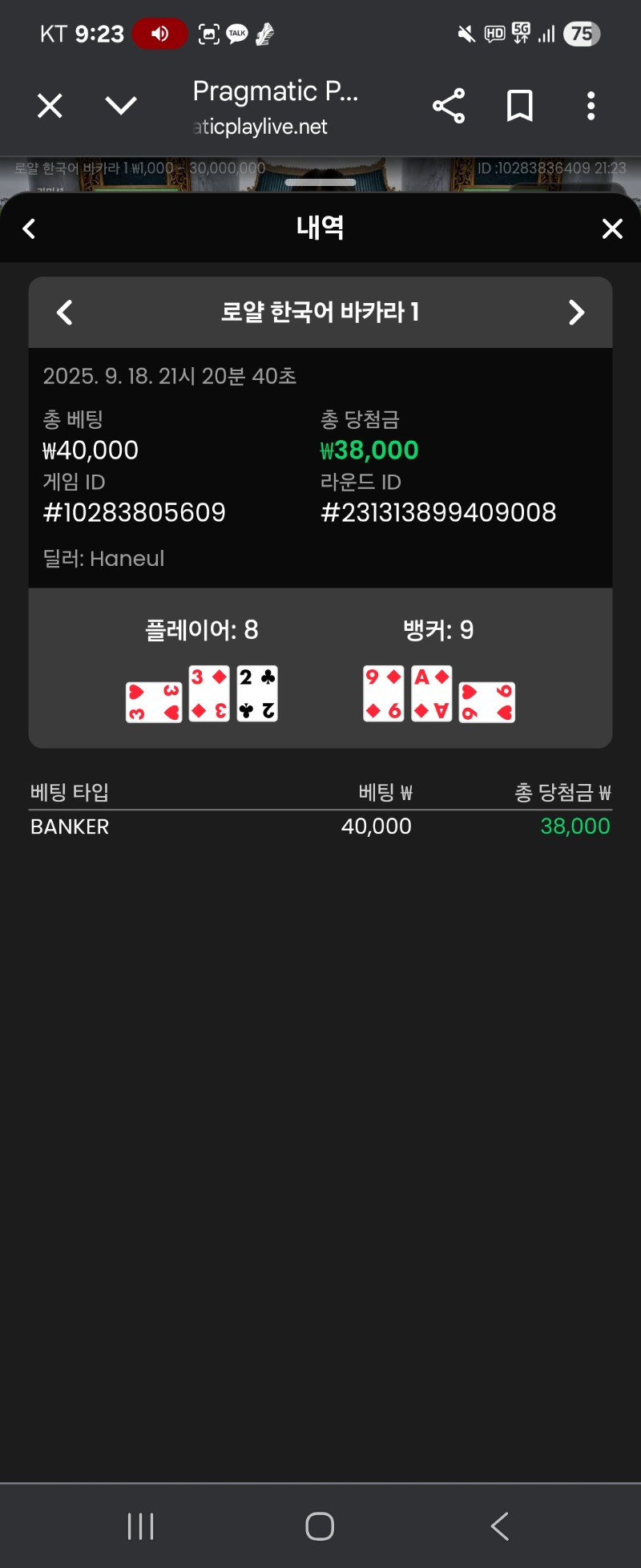Open recent apps from navigation bar

click(141, 1526)
